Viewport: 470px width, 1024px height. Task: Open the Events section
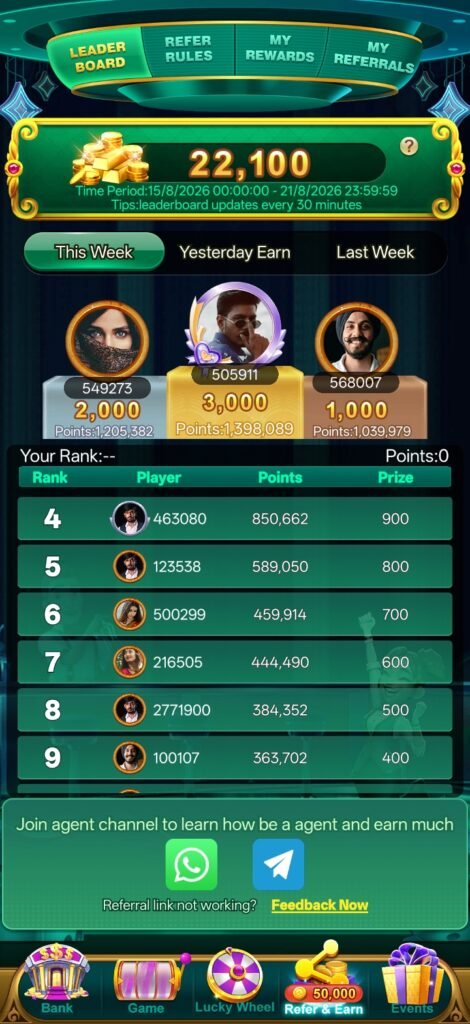(413, 981)
